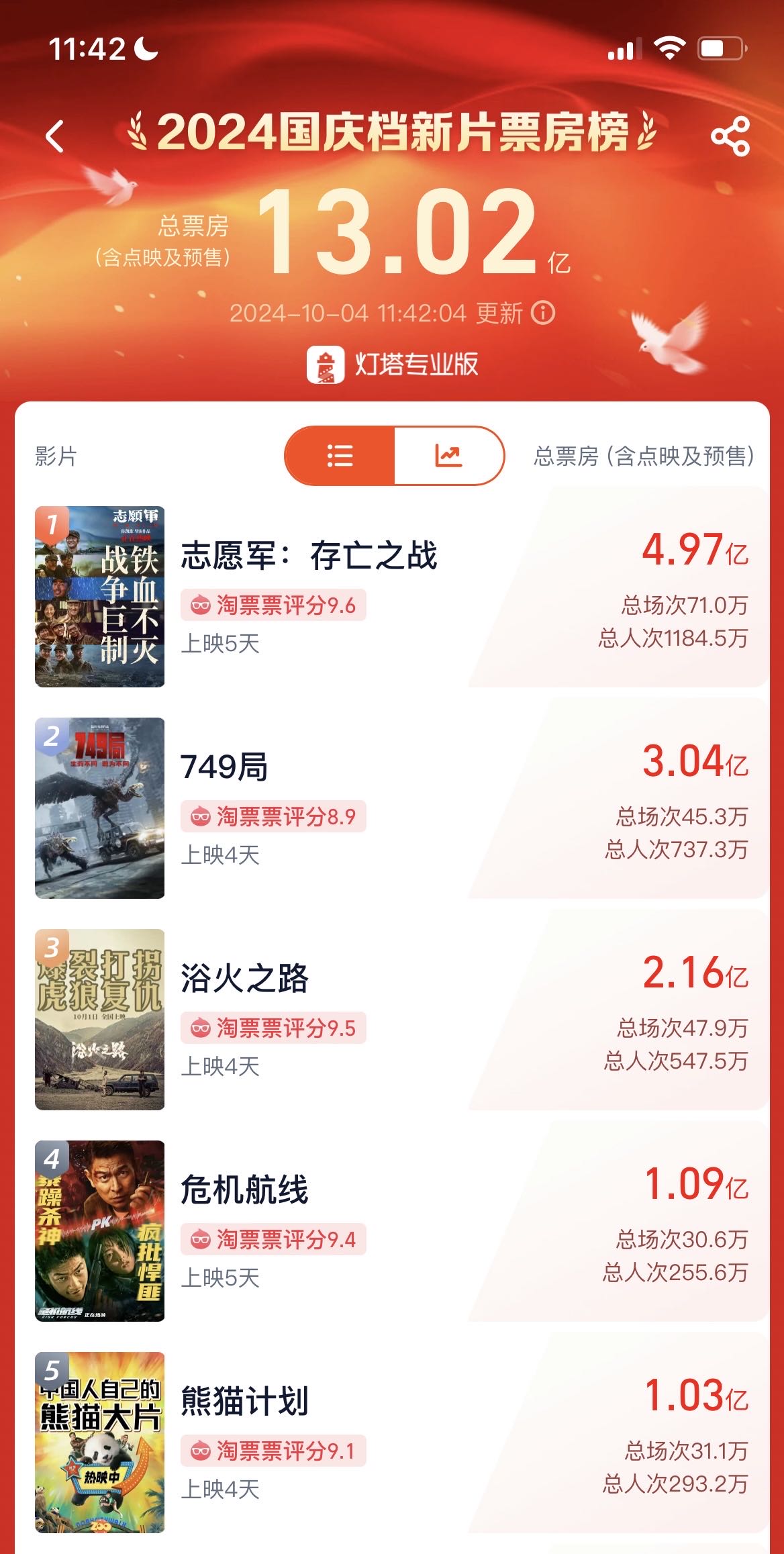The image size is (784, 1554).
Task: Open 危机航线 movie details
Action: point(244,1190)
